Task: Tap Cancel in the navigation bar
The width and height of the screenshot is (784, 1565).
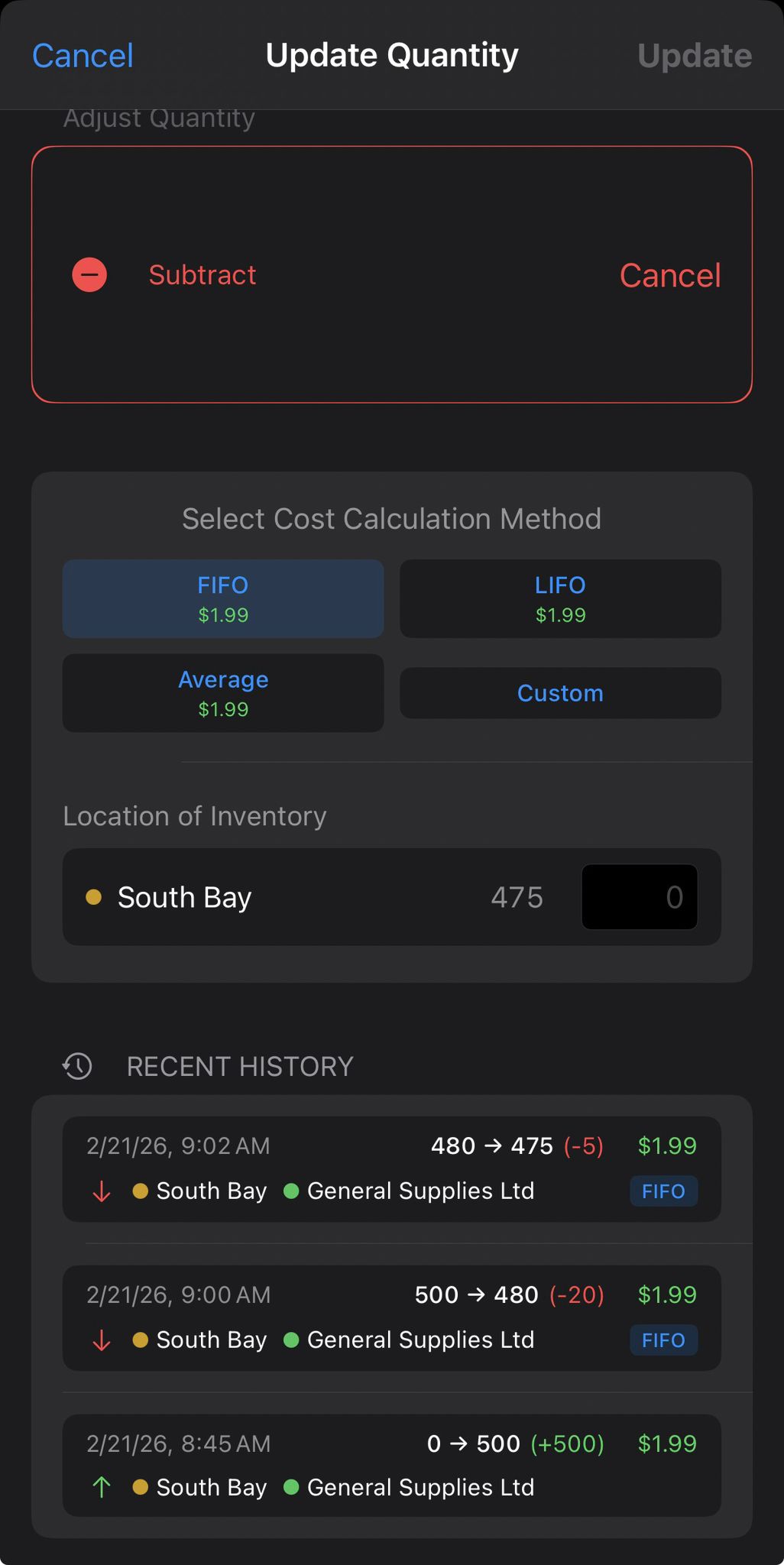Action: pyautogui.click(x=81, y=54)
